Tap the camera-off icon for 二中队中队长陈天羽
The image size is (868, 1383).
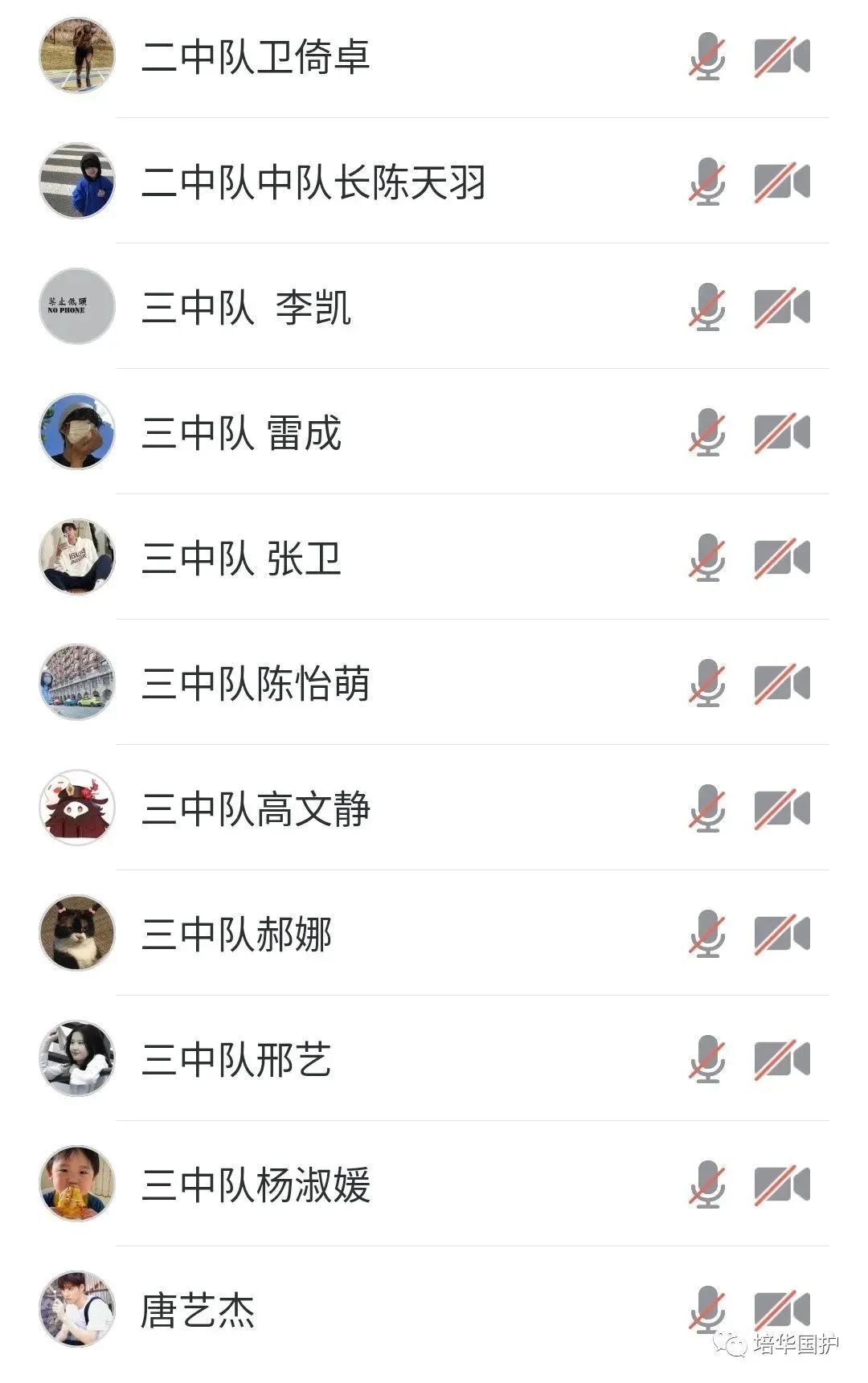point(781,182)
